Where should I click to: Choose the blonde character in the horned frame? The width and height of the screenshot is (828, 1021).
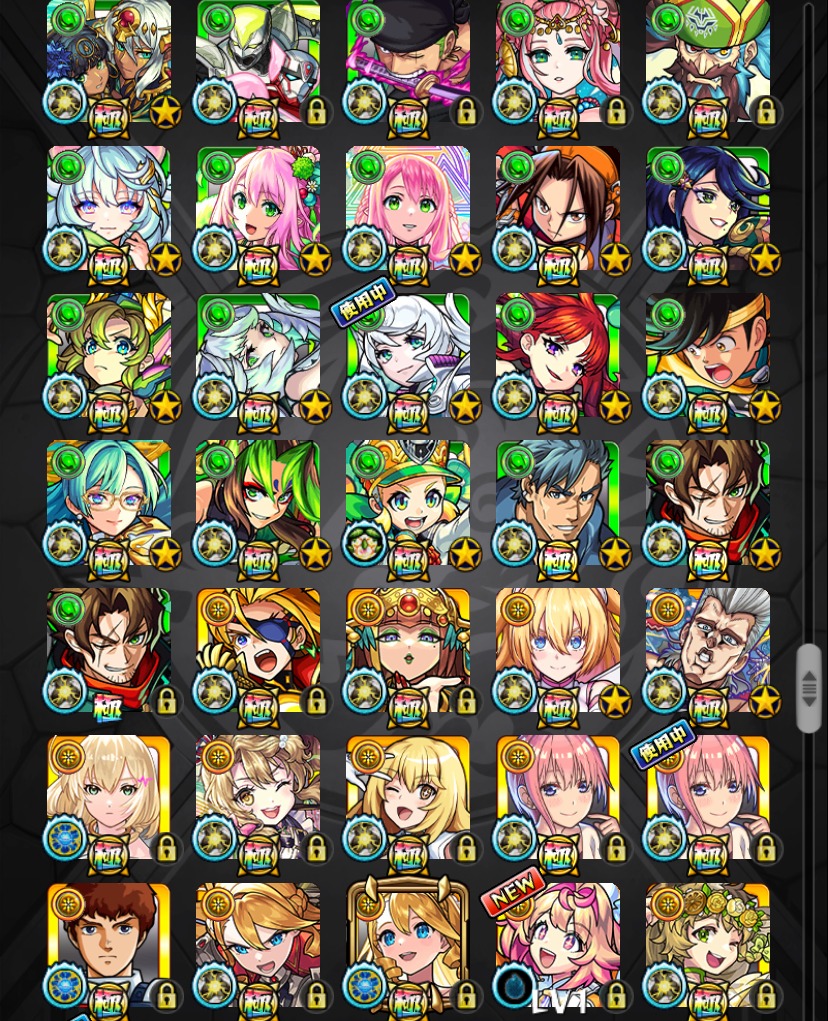408,944
